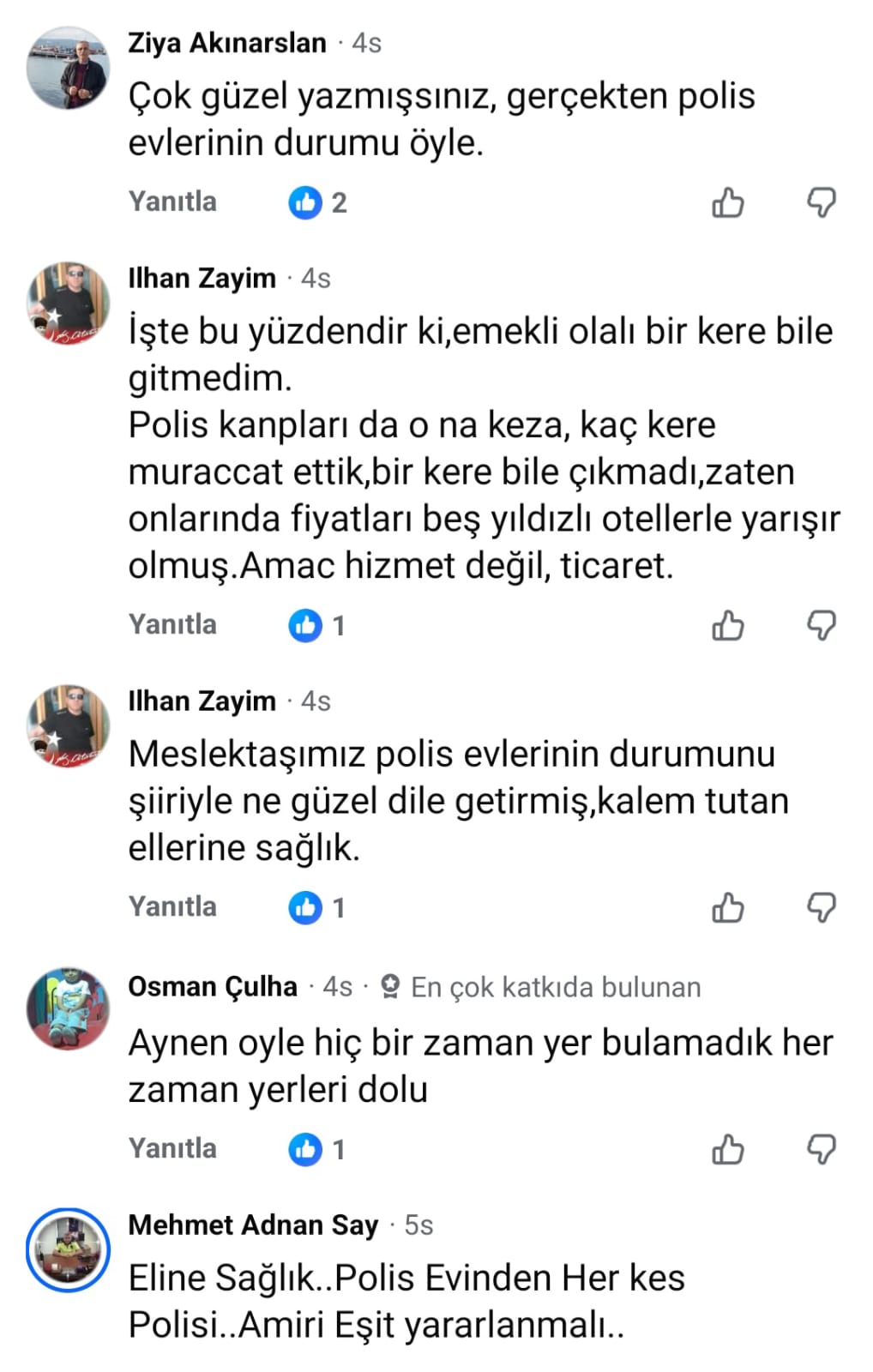Thumbs down Ilhan Zayim's 'Amac hizmet değil' comment
873x1372 pixels.
point(821,626)
